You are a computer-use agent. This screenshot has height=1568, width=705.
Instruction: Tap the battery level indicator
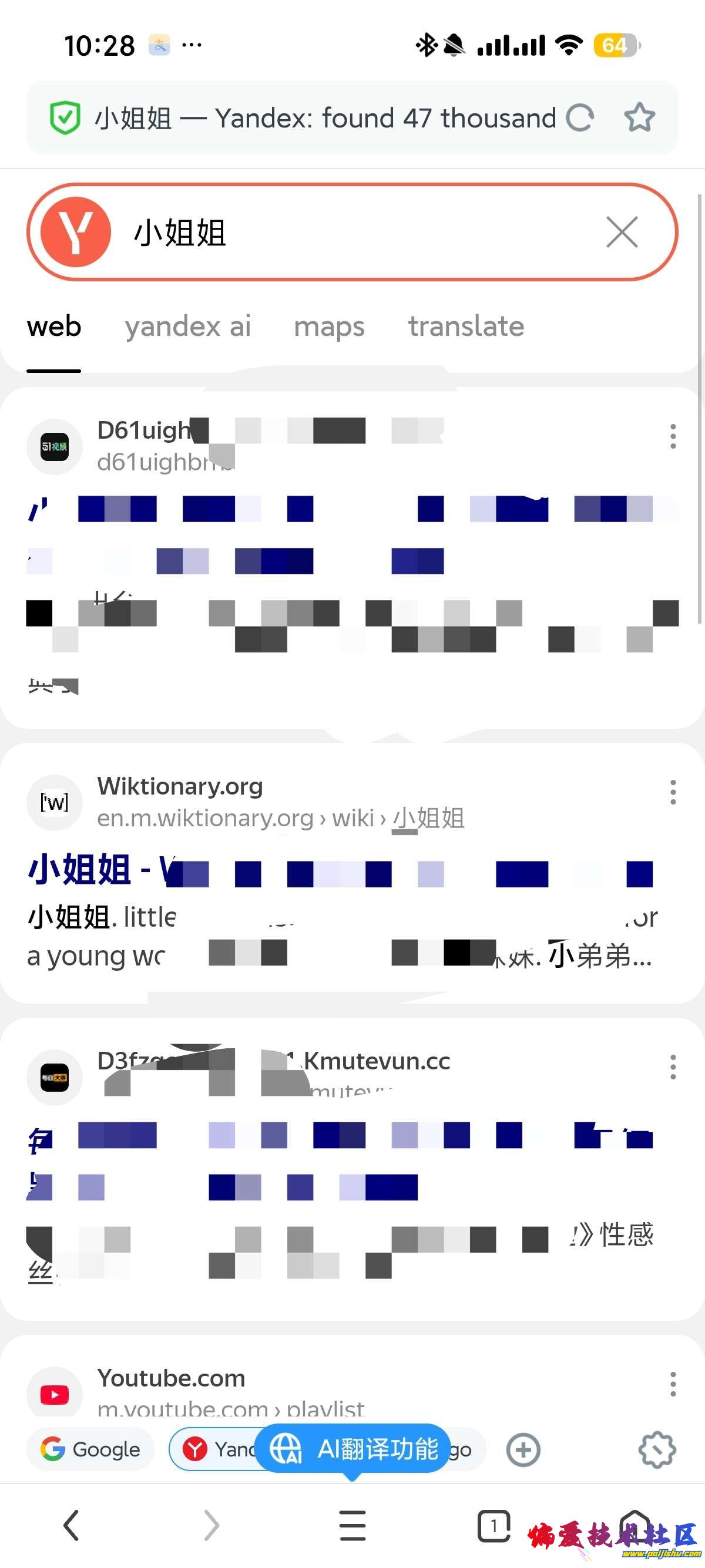pyautogui.click(x=616, y=44)
